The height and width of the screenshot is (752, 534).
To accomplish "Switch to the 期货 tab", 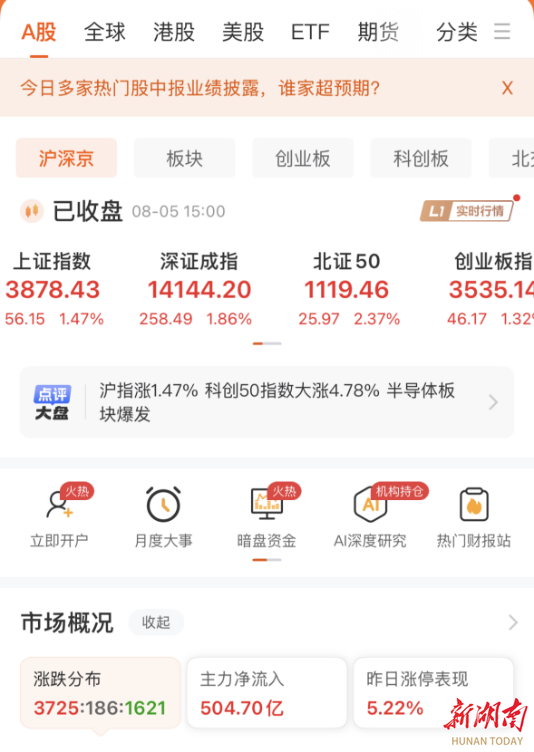I will [x=378, y=32].
